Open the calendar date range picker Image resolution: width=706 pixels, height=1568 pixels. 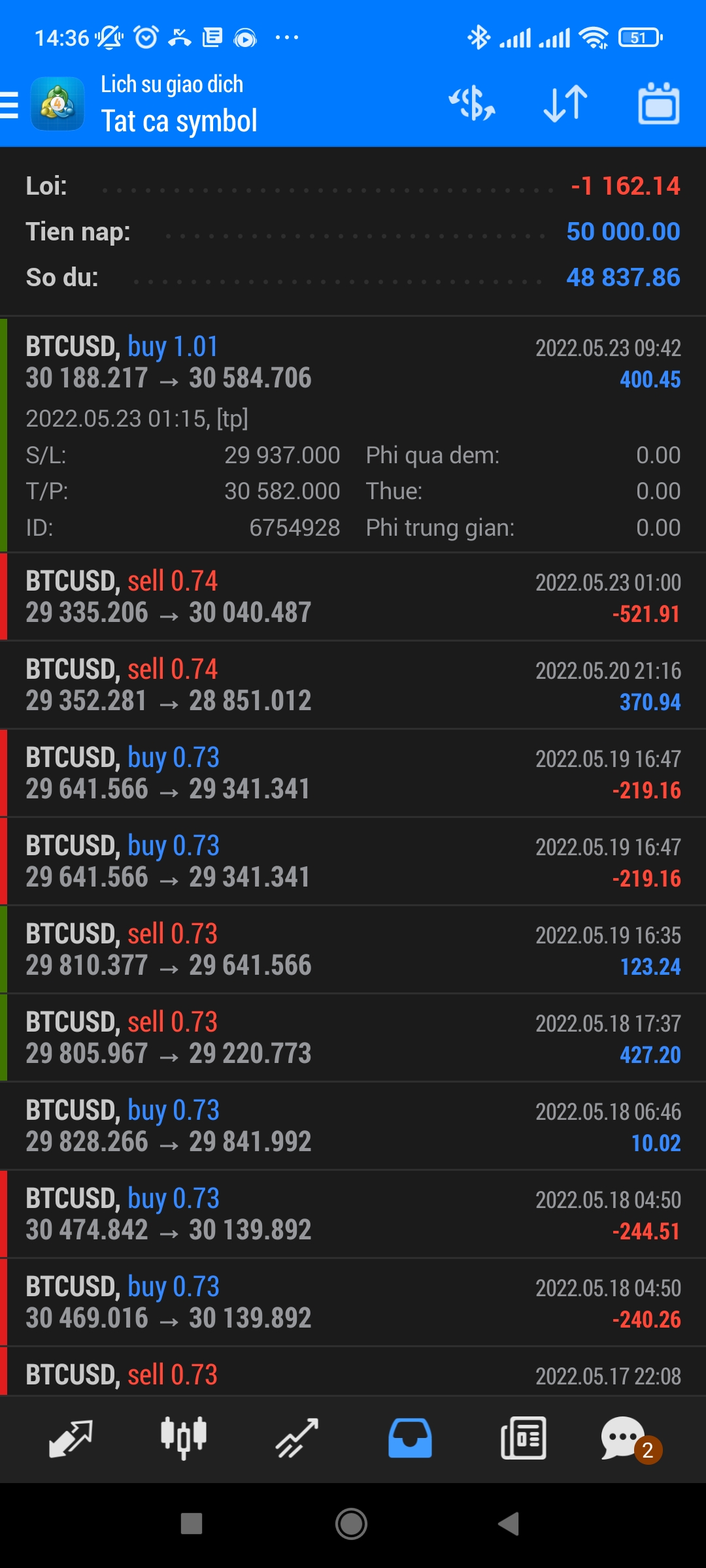(658, 105)
